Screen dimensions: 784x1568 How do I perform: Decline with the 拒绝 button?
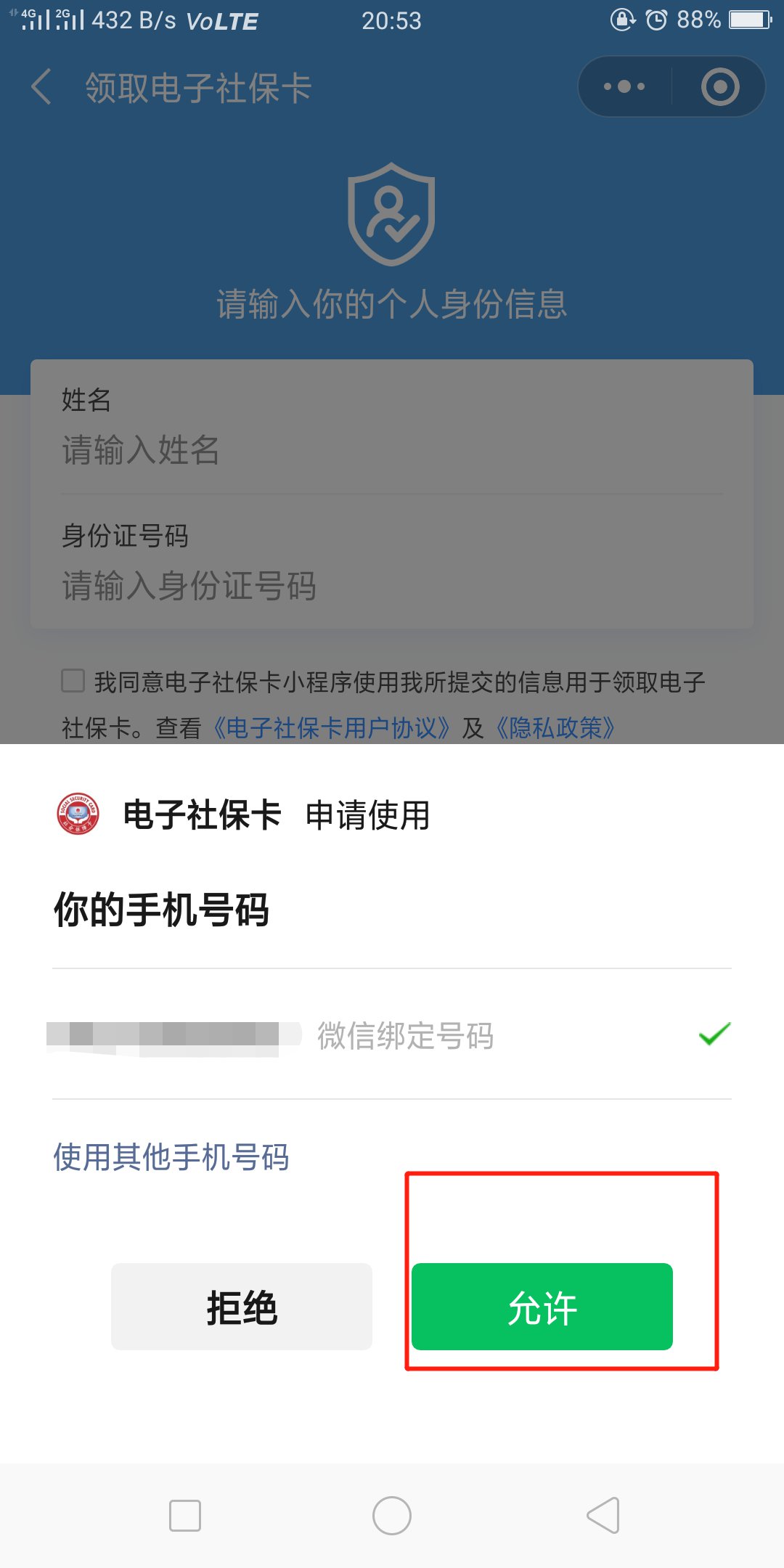(241, 1307)
